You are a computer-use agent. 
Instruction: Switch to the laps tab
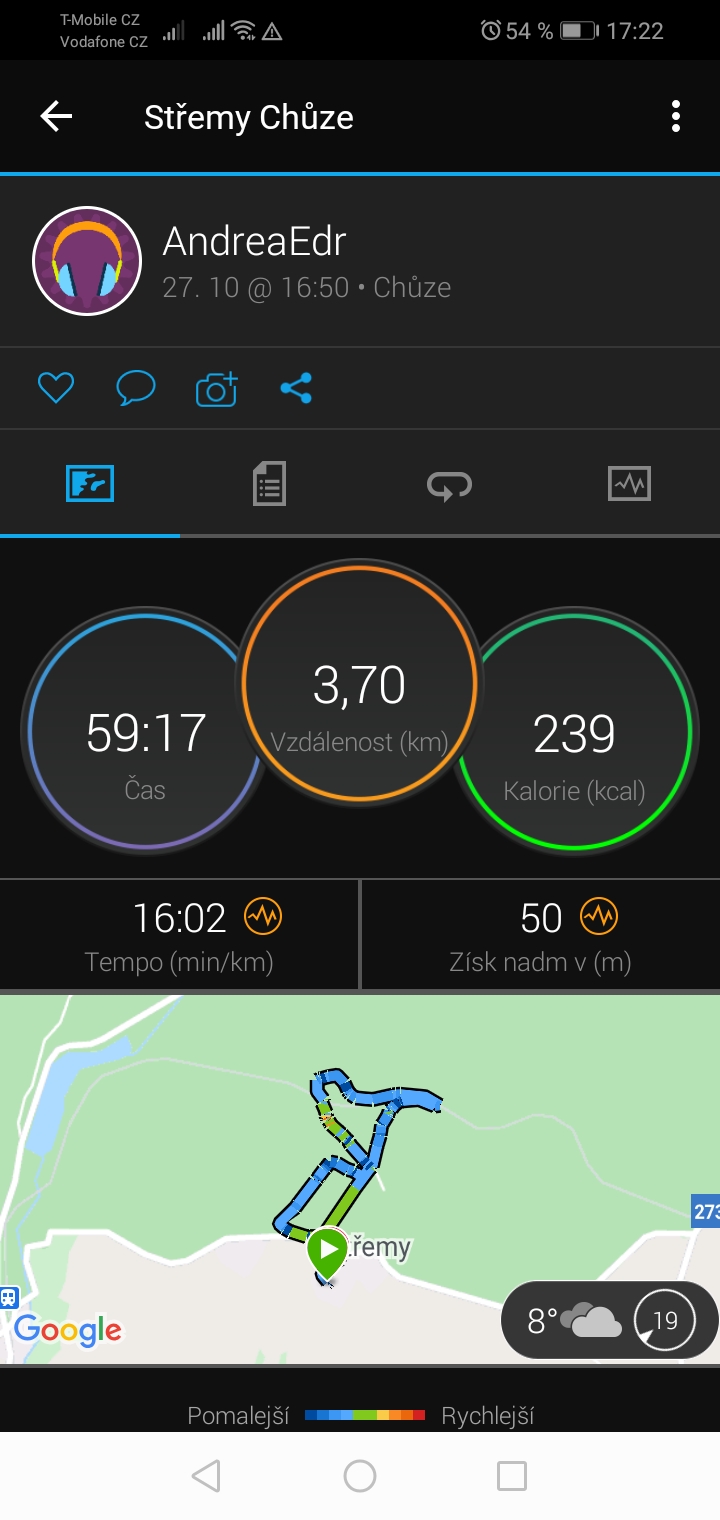(449, 484)
